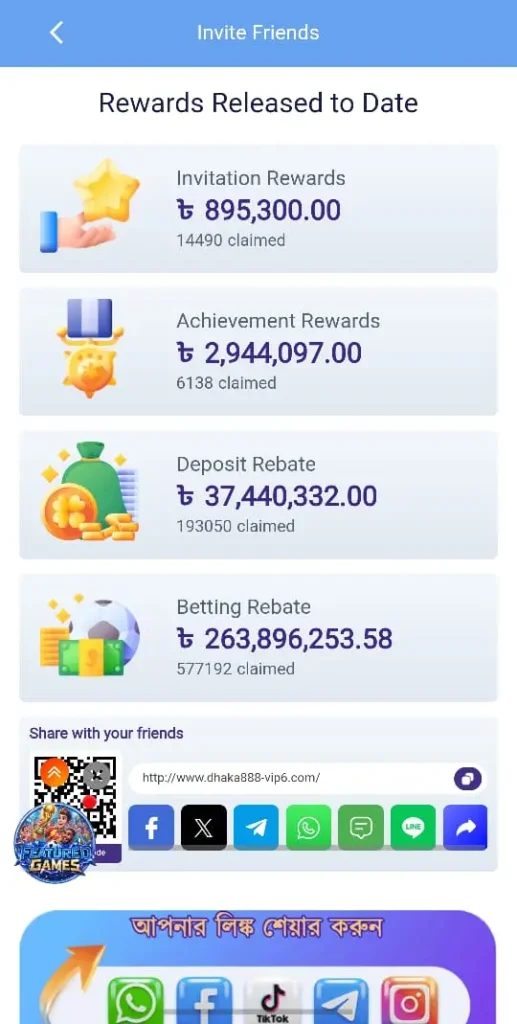Screen dimensions: 517x1024
Task: Share the invite link on X
Action: (204, 827)
